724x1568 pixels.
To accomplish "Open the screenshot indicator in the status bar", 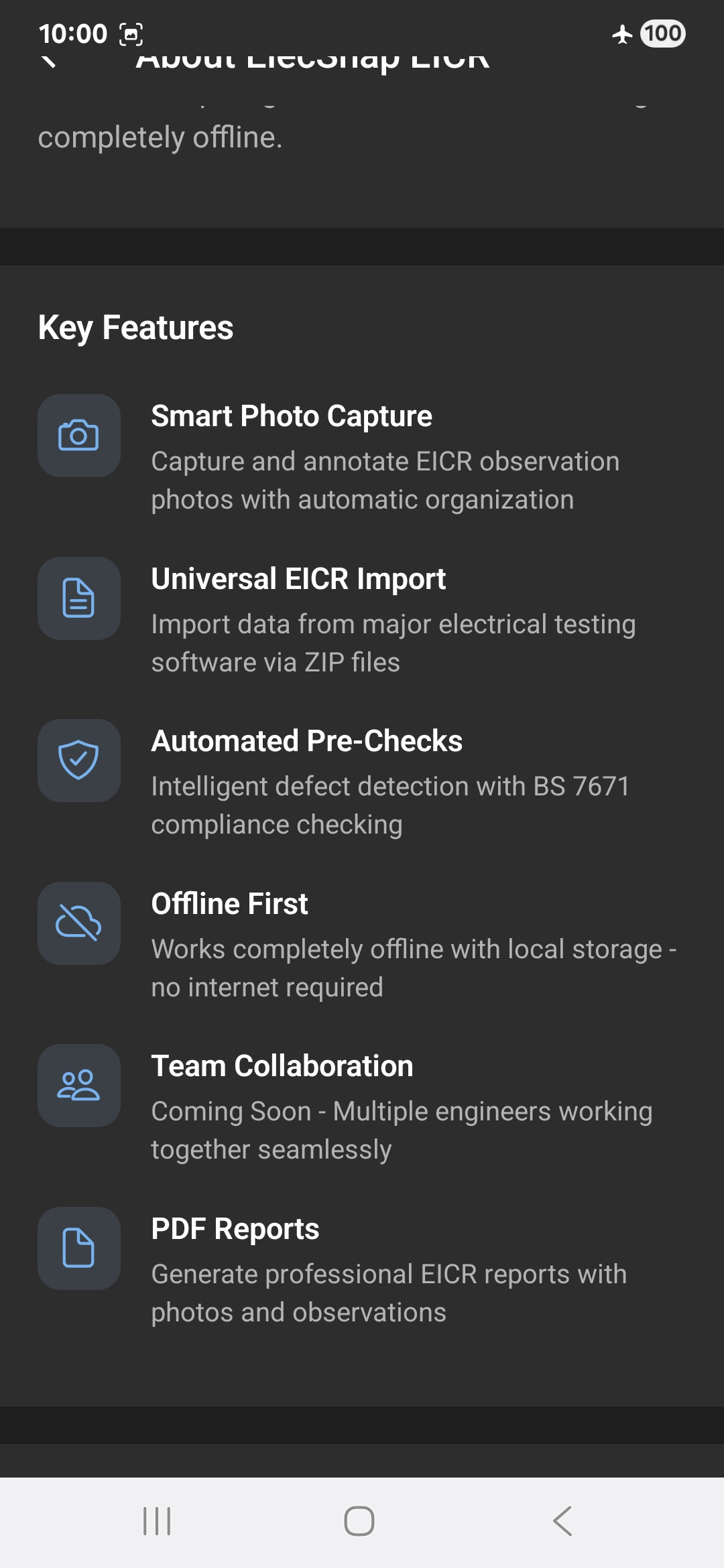I will [x=132, y=33].
